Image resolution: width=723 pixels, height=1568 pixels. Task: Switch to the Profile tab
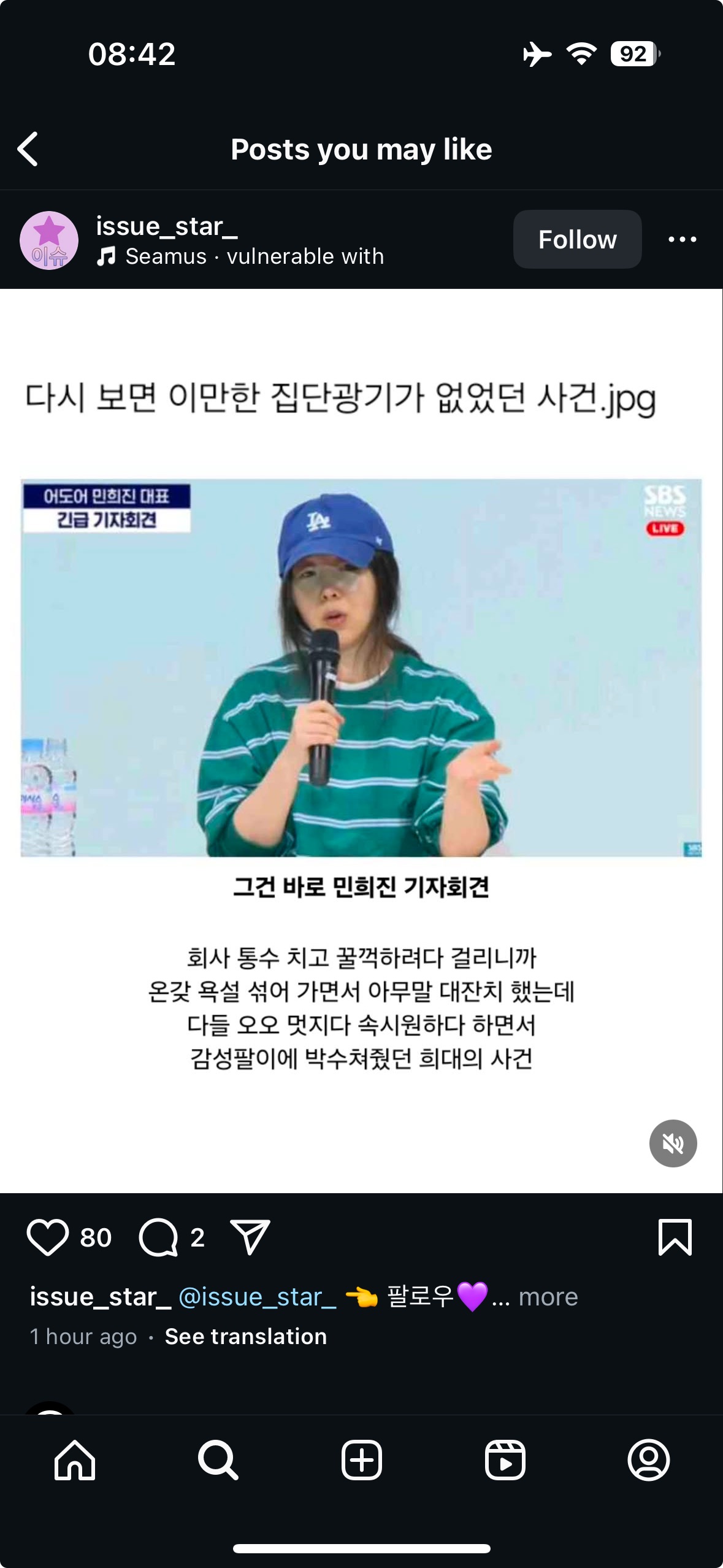tap(648, 1460)
